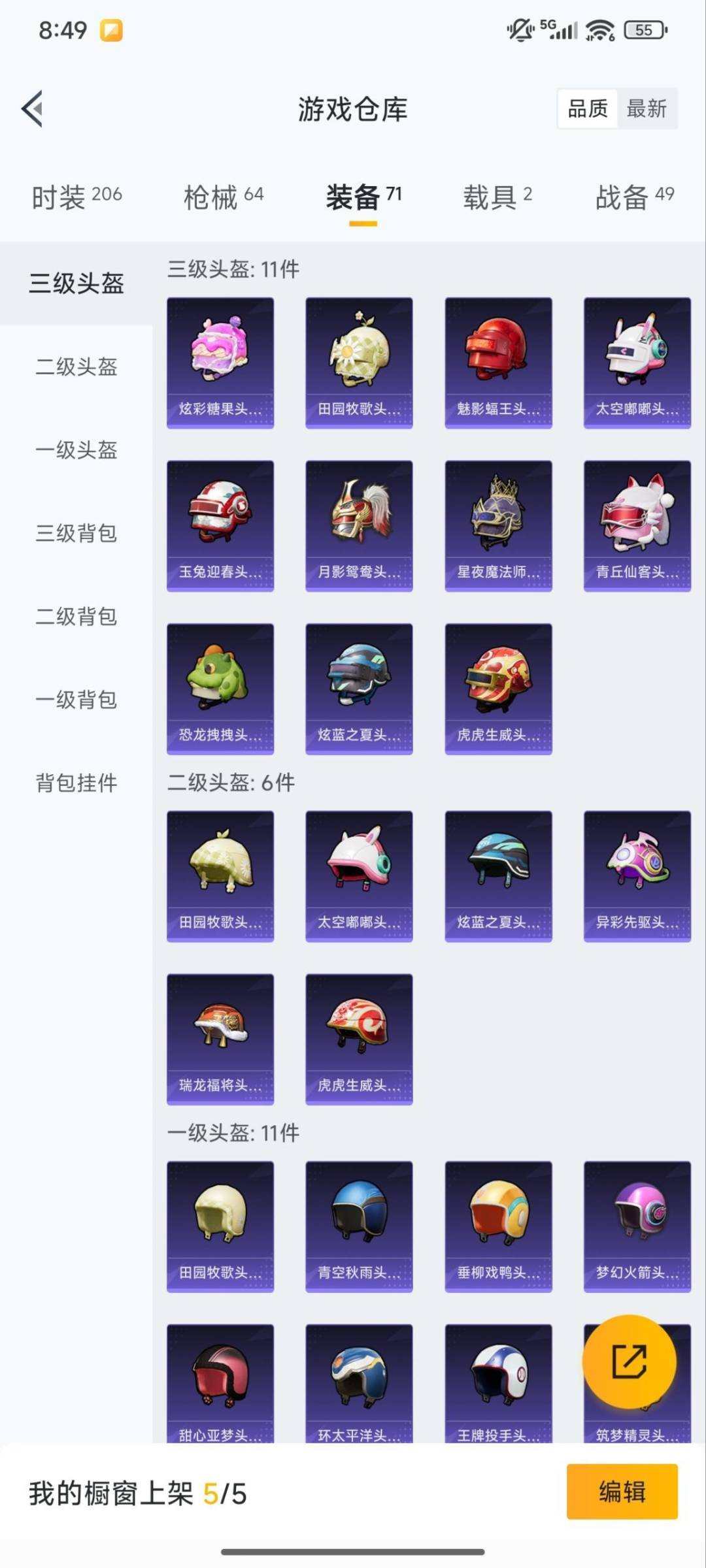Open the 瑞龙福将 helmet item

pyautogui.click(x=220, y=1039)
